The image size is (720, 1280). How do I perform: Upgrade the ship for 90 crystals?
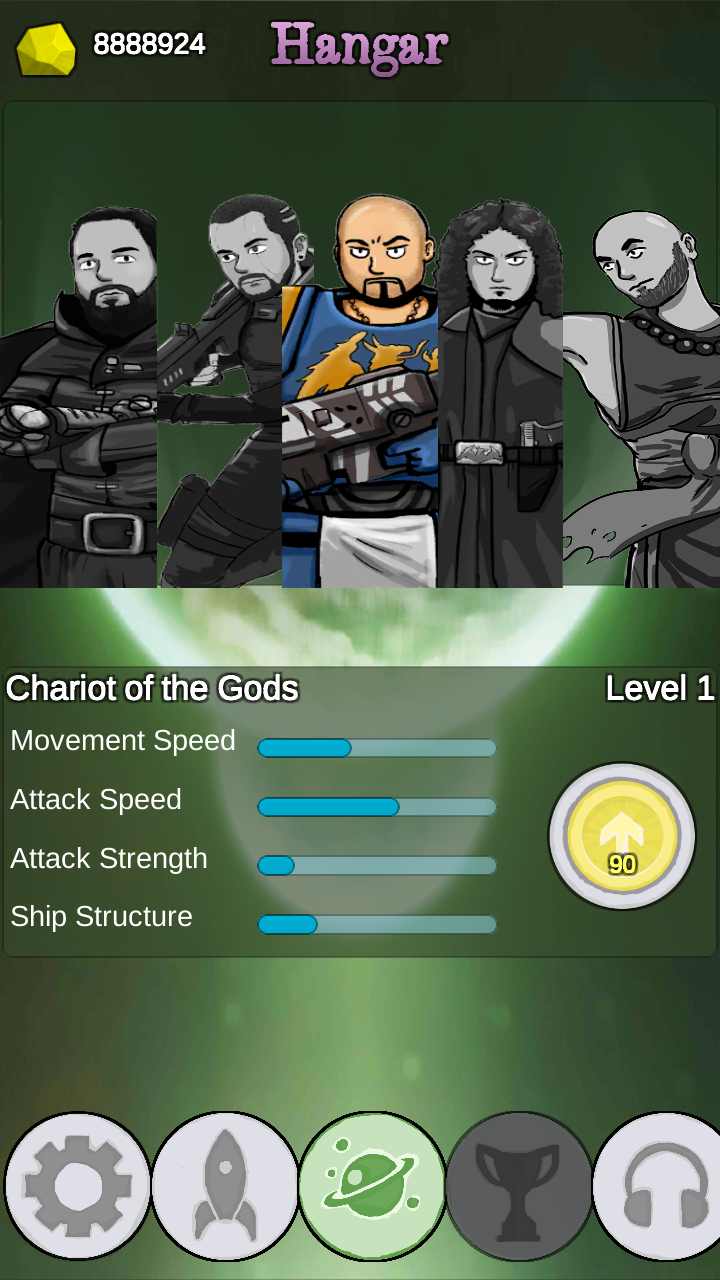(x=621, y=837)
